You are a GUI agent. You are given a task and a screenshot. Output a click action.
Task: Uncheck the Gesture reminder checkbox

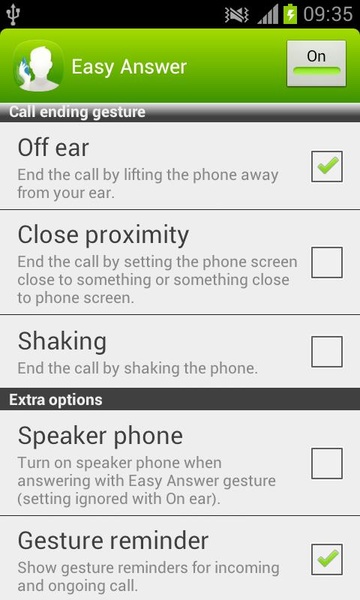coord(327,559)
